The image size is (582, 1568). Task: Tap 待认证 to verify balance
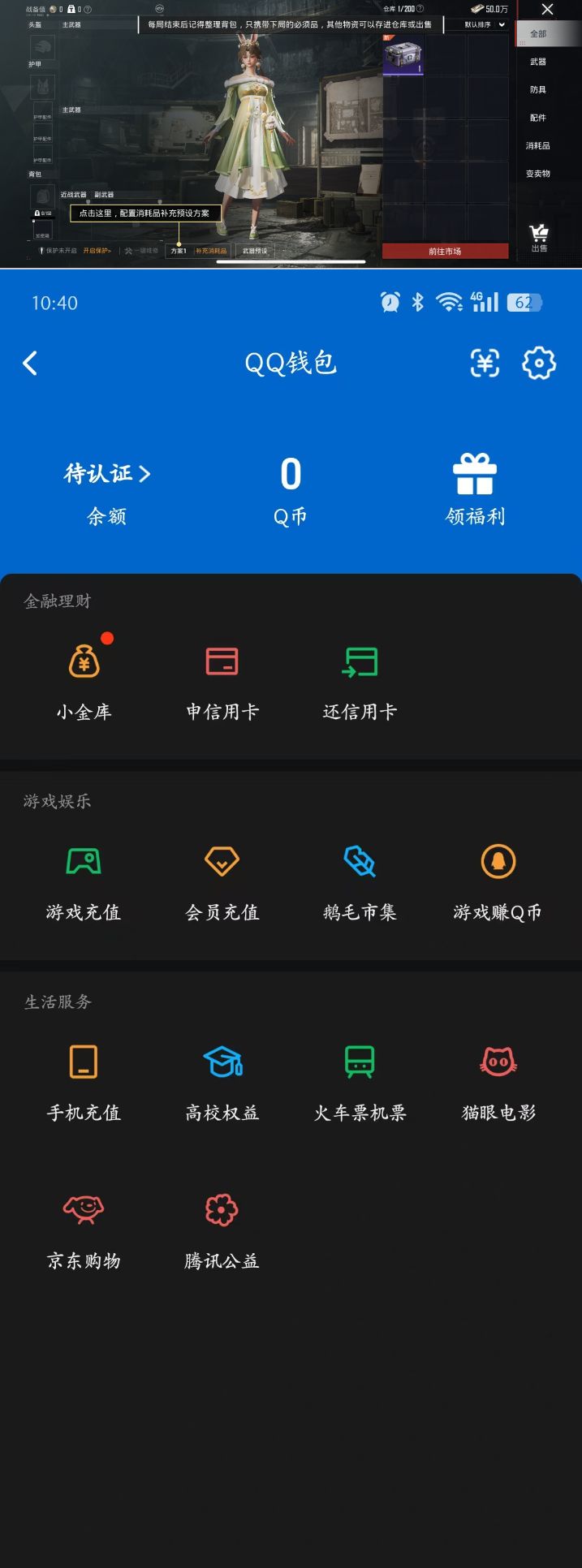[107, 473]
